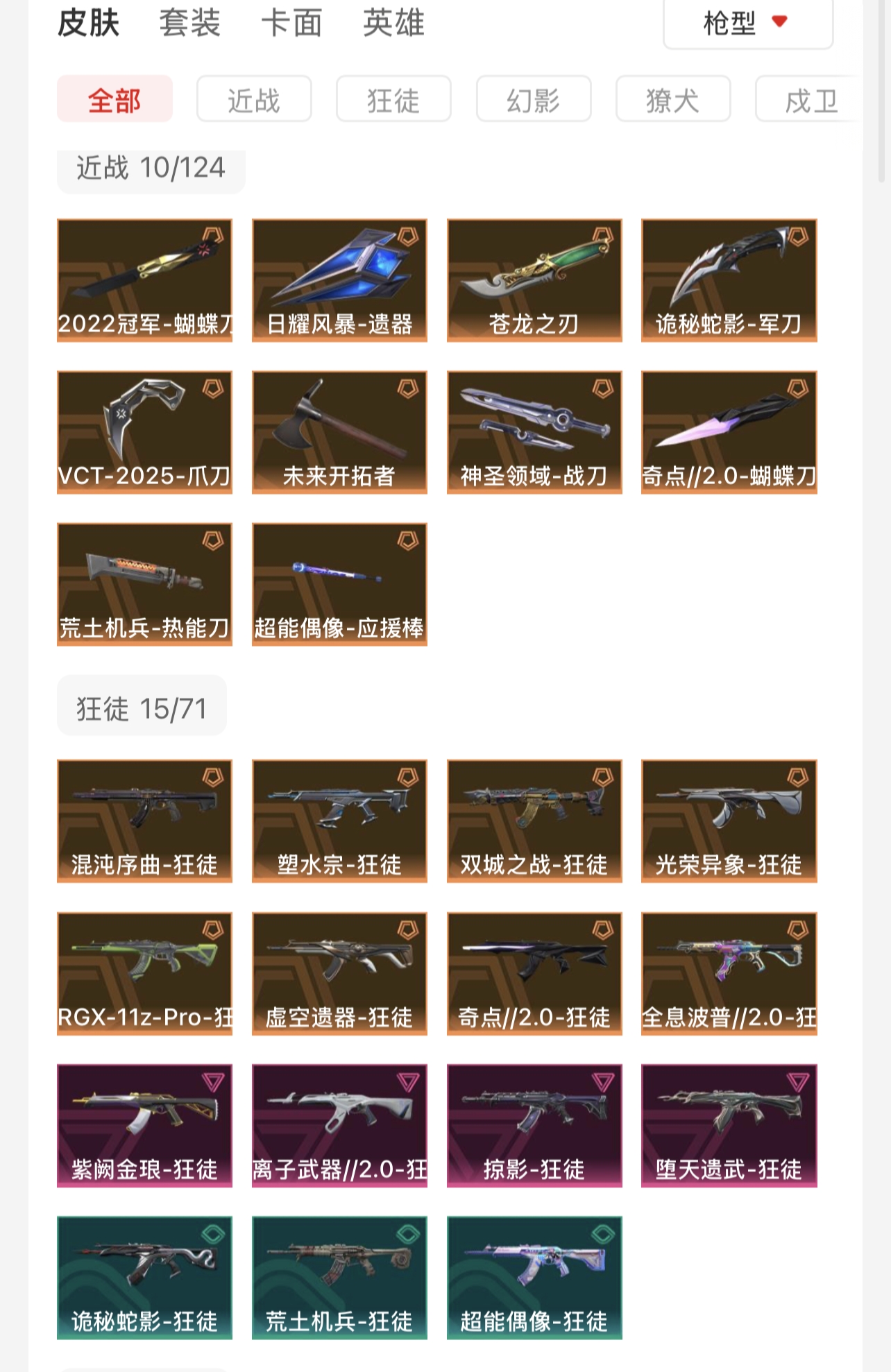Switch to the 卡面 tab
The image size is (891, 1372).
(291, 23)
